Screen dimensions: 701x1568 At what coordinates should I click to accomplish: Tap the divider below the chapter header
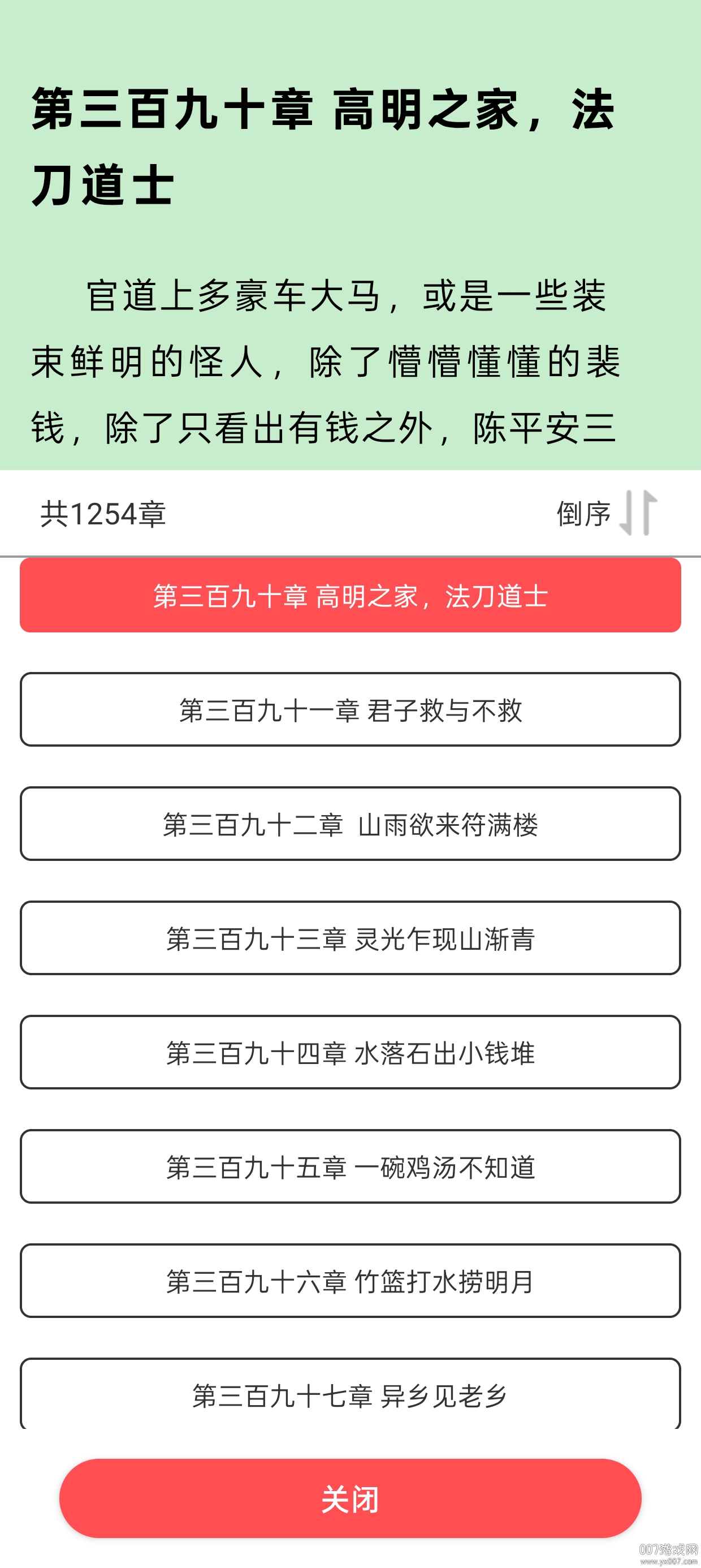(x=350, y=555)
